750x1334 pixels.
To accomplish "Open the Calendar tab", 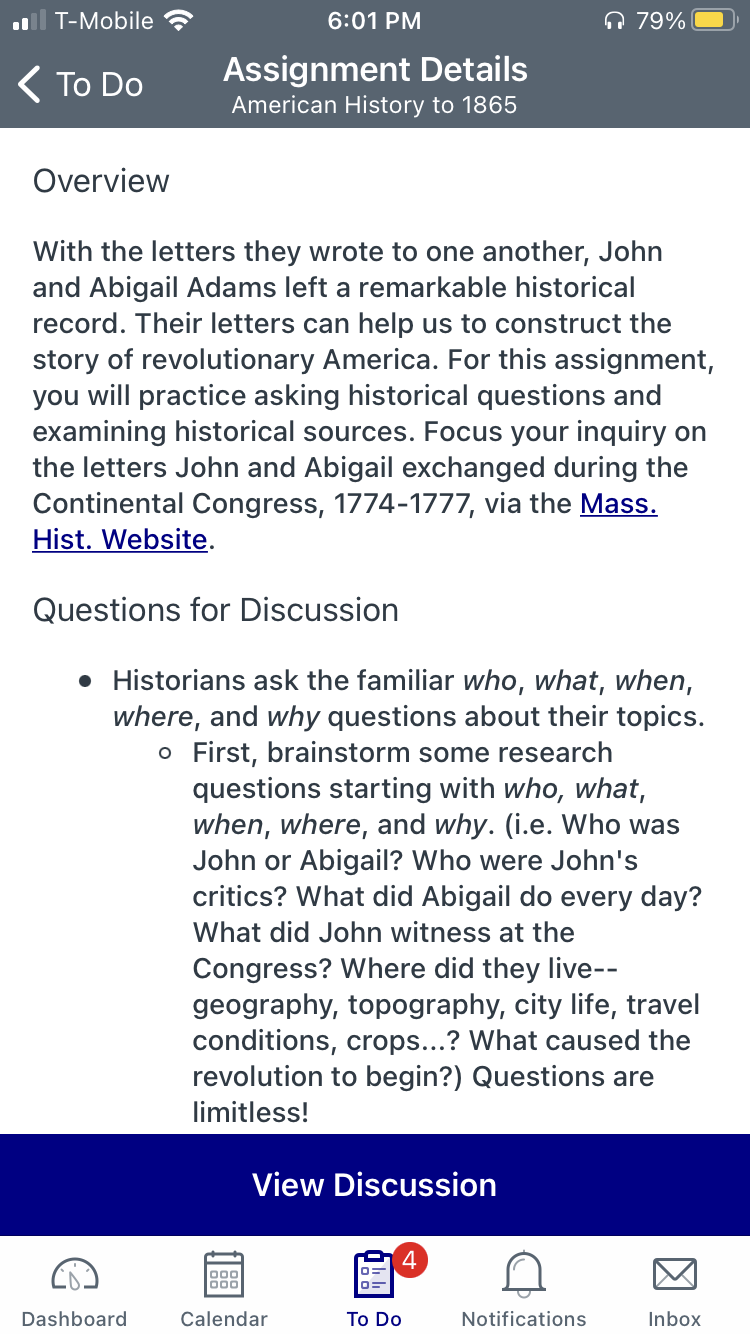I will [x=224, y=1289].
